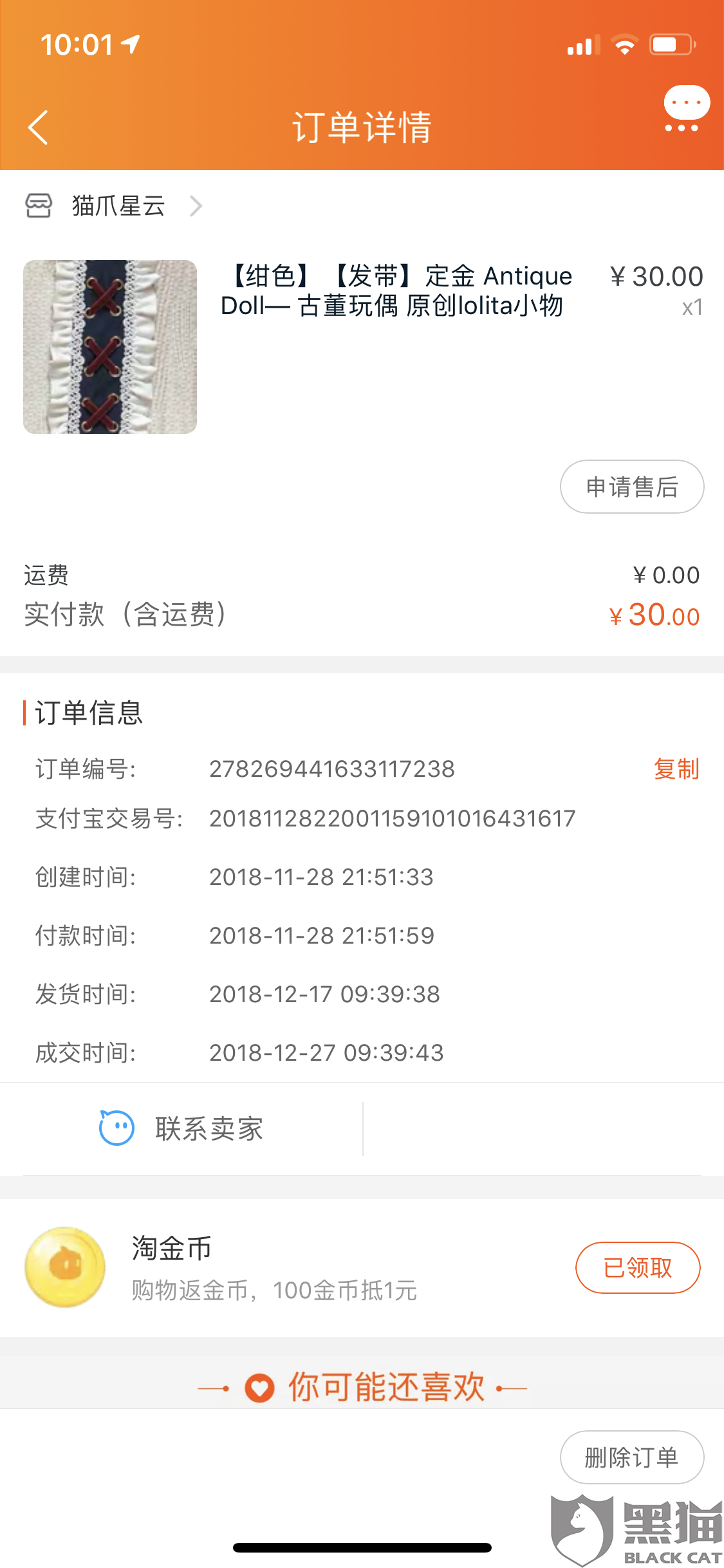Viewport: 724px width, 1568px height.
Task: Expand the store page via the chevron
Action: [196, 206]
